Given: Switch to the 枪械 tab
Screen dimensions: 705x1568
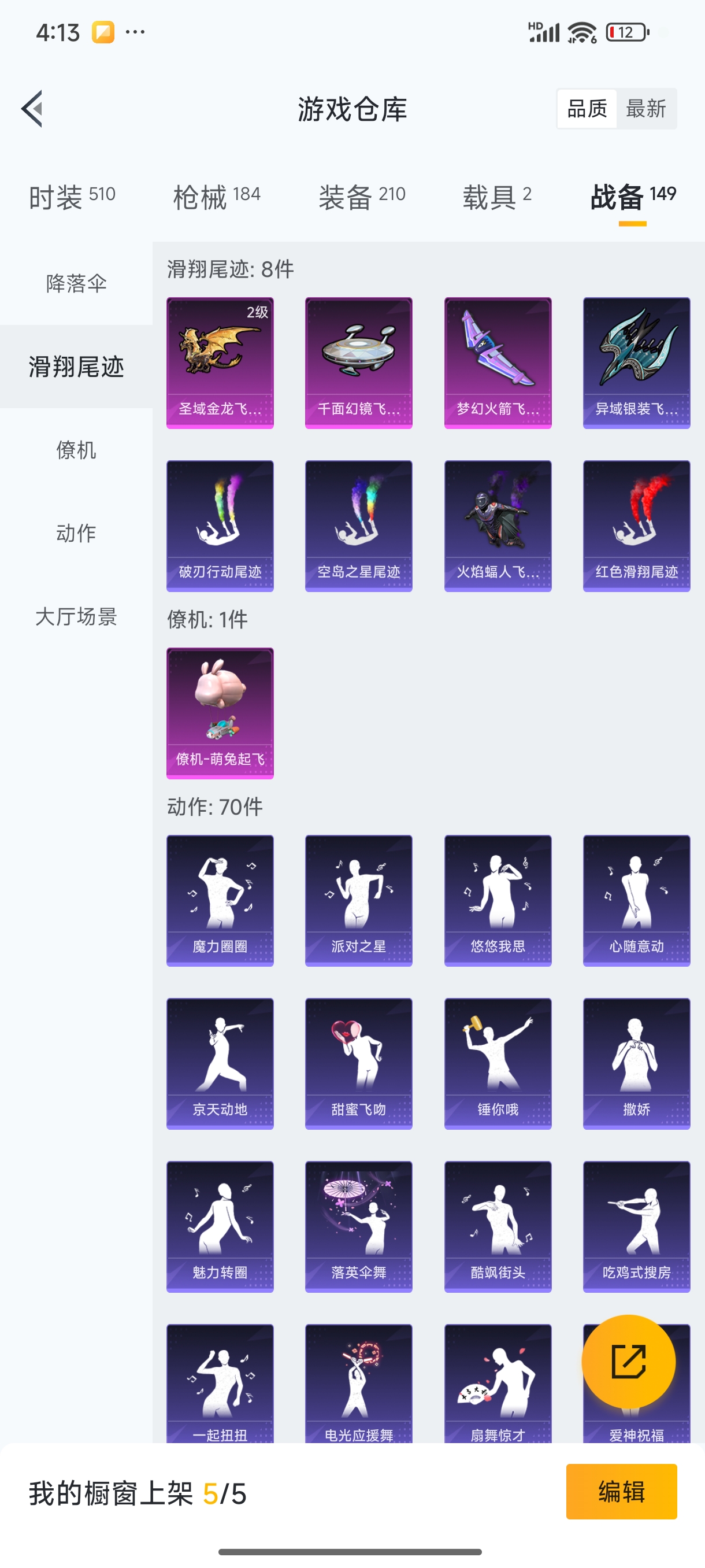Looking at the screenshot, I should click(217, 197).
